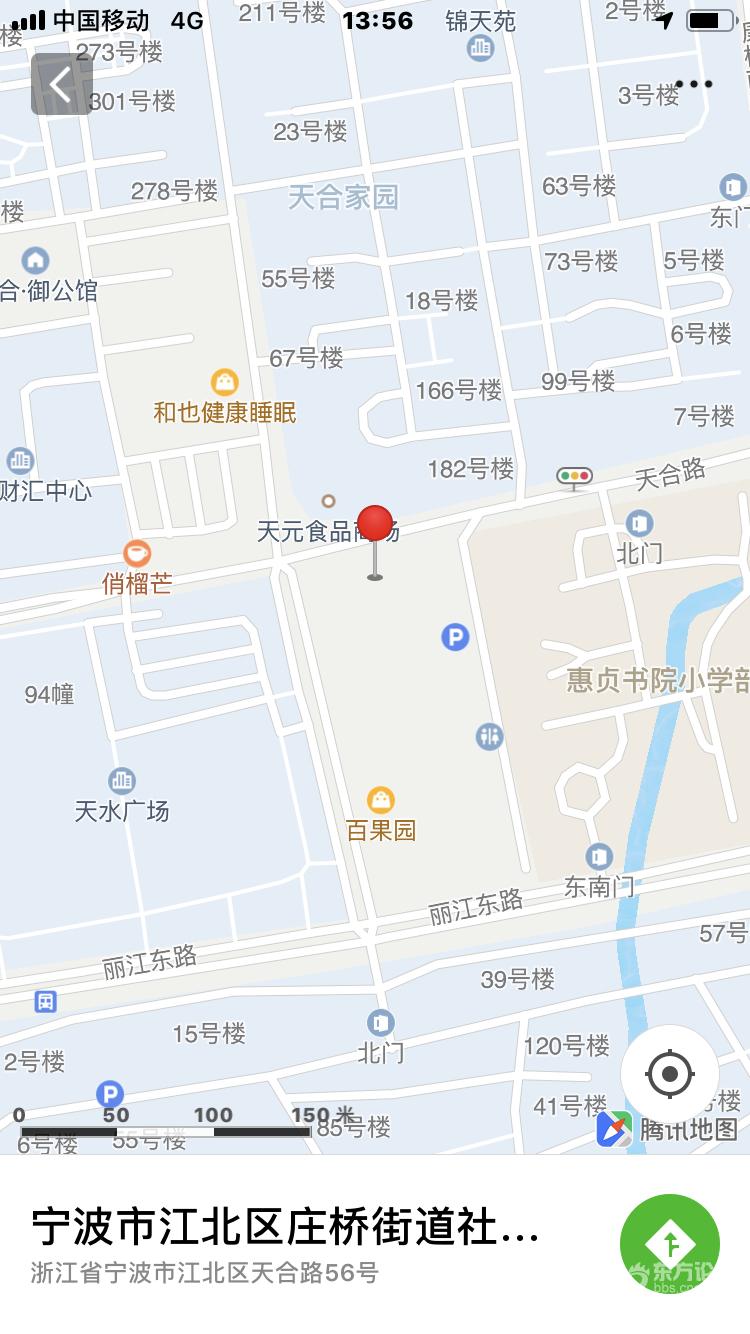Tap the 俏榴芒 cafe marker
The image size is (750, 1334).
coord(137,552)
